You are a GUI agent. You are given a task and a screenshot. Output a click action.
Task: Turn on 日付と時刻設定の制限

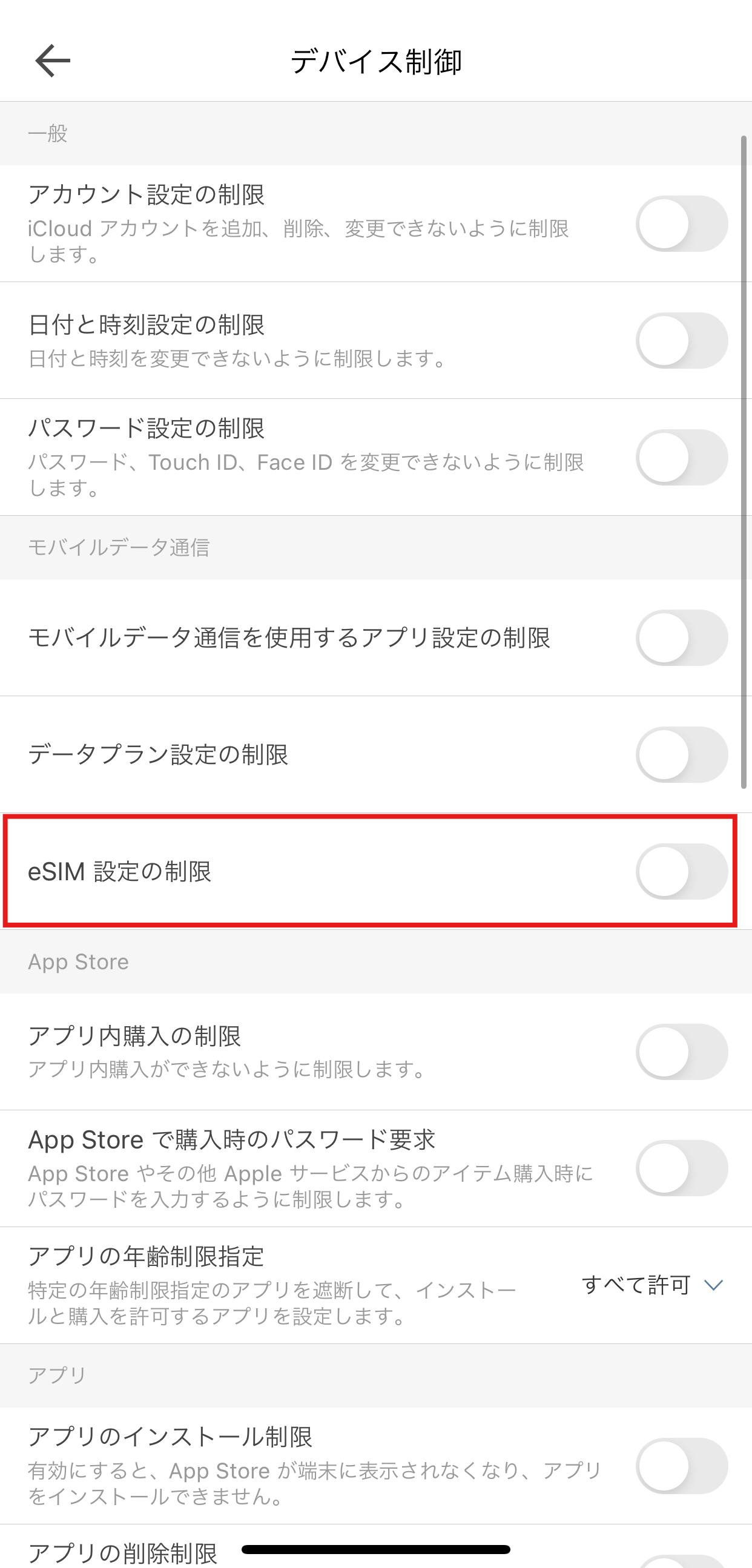(x=681, y=340)
